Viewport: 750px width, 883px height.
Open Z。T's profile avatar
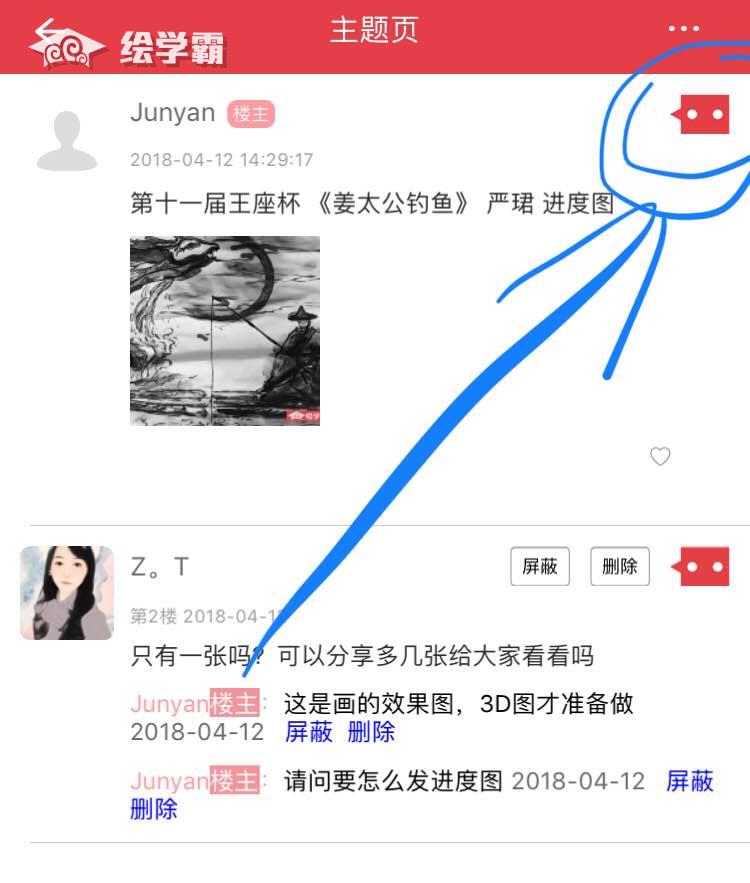pos(66,592)
